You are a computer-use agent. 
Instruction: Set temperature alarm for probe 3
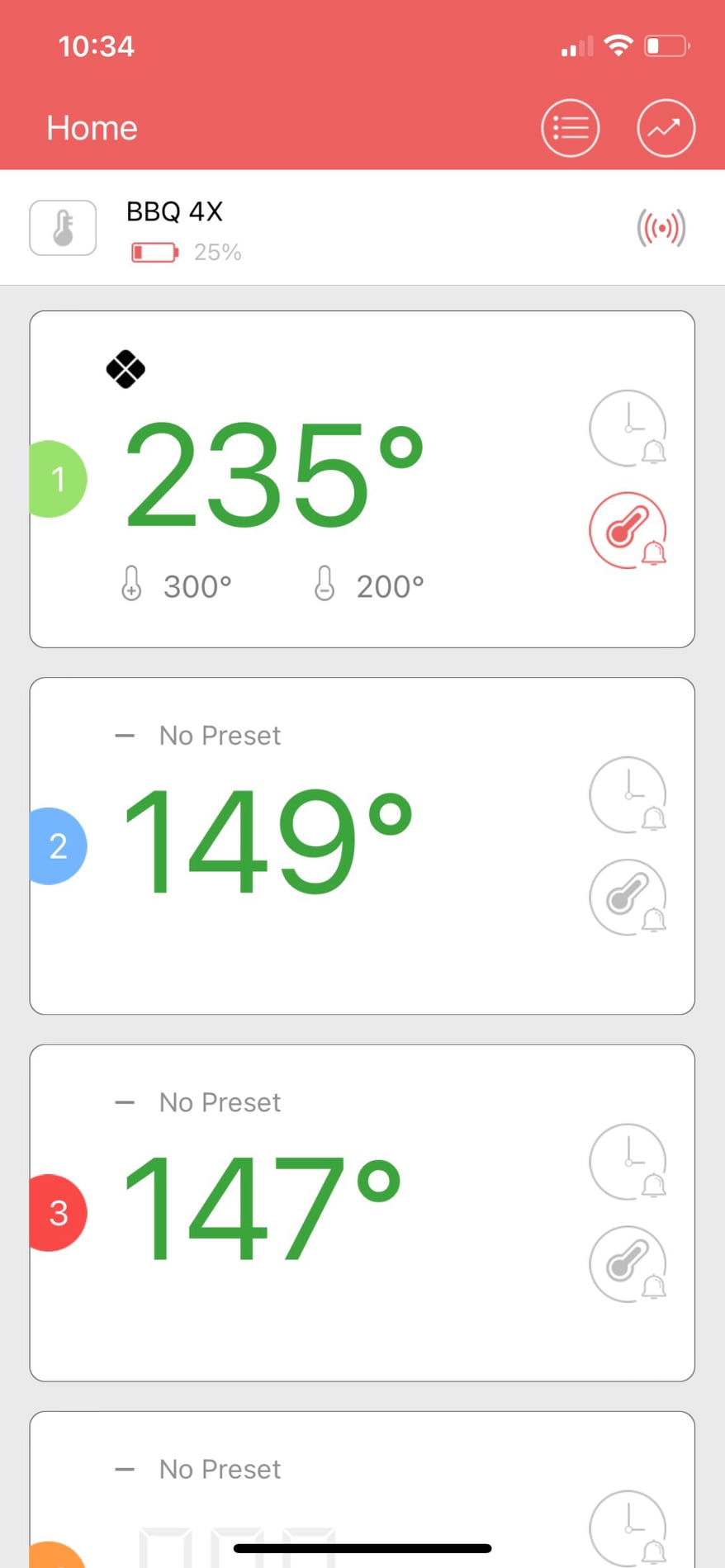[628, 1263]
